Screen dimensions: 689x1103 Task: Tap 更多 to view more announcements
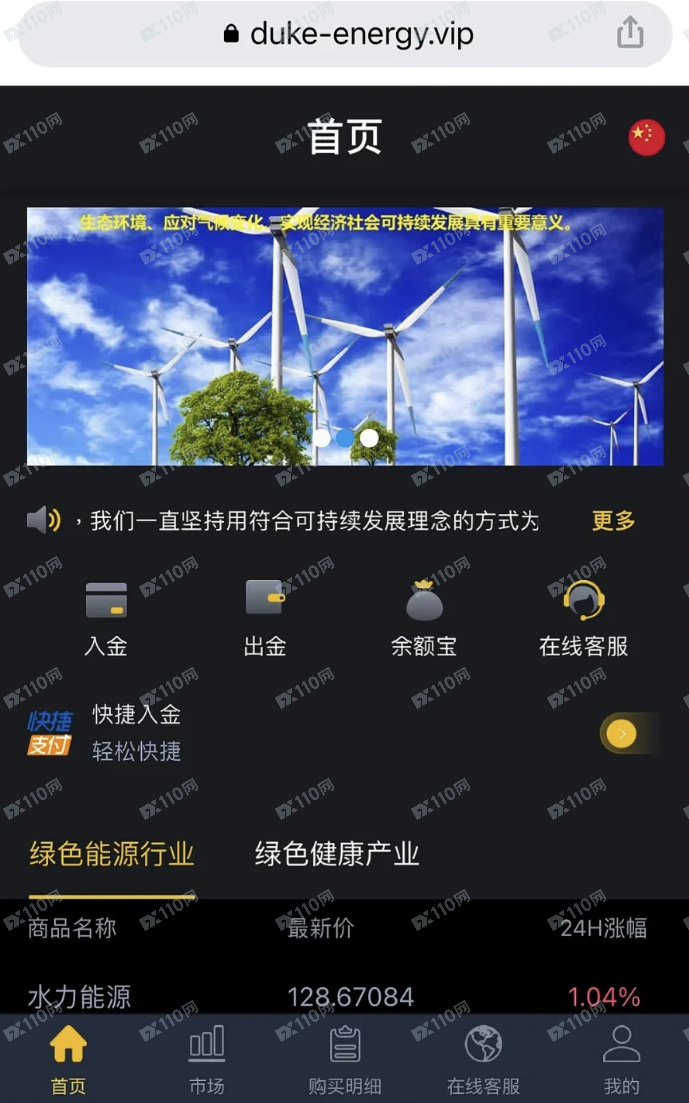click(x=613, y=521)
